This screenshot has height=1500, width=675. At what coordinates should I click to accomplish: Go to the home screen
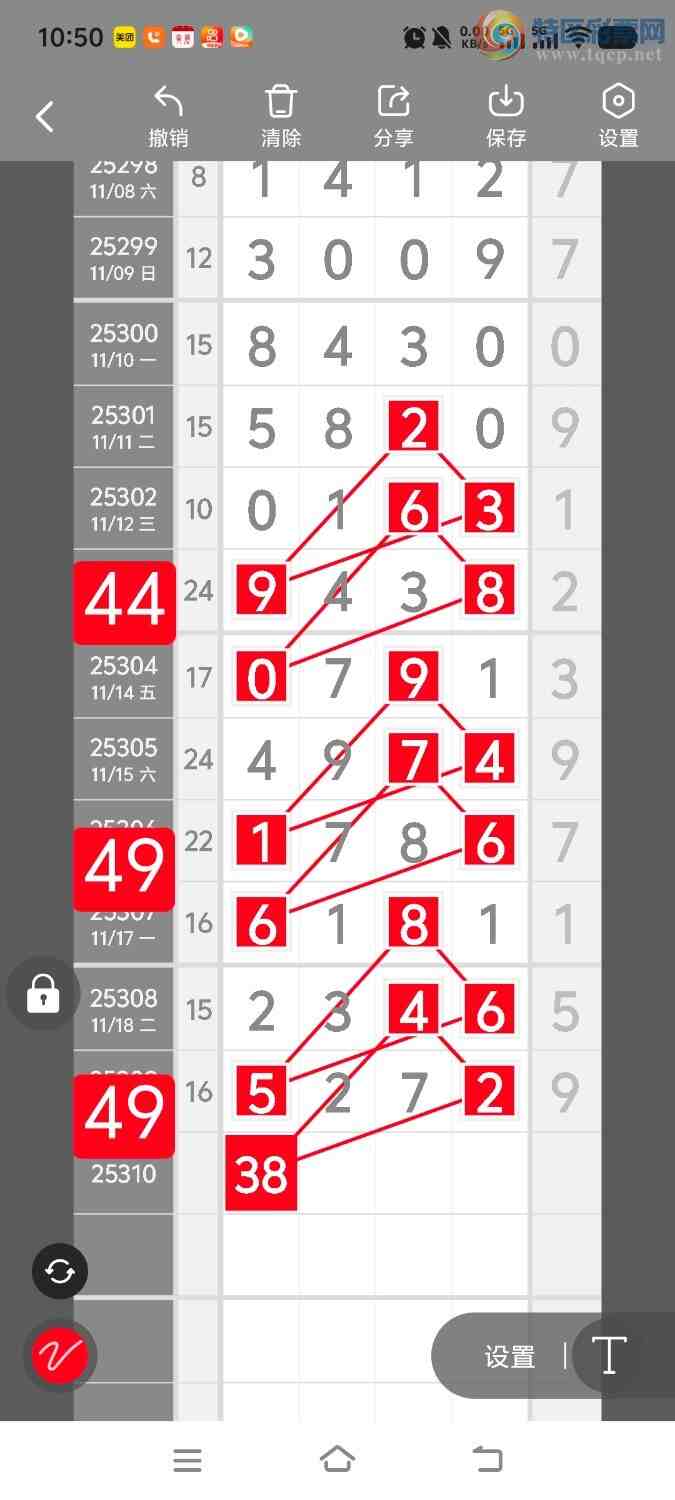pos(337,1461)
